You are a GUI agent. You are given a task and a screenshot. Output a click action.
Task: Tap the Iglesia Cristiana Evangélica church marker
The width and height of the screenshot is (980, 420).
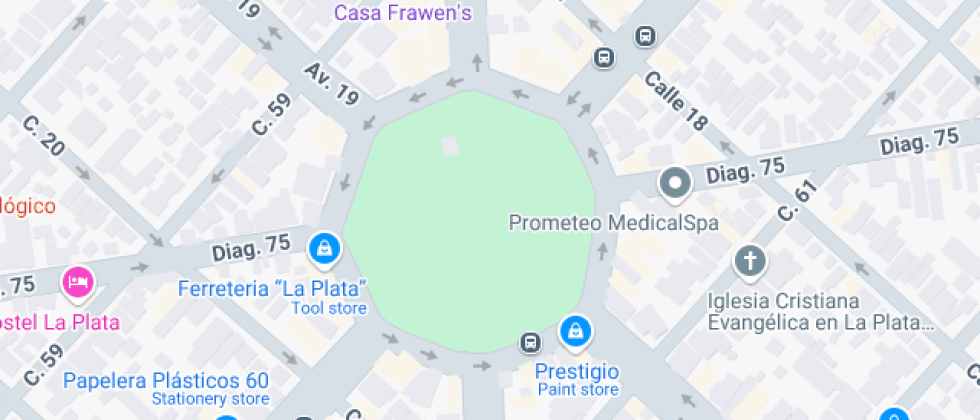[748, 262]
